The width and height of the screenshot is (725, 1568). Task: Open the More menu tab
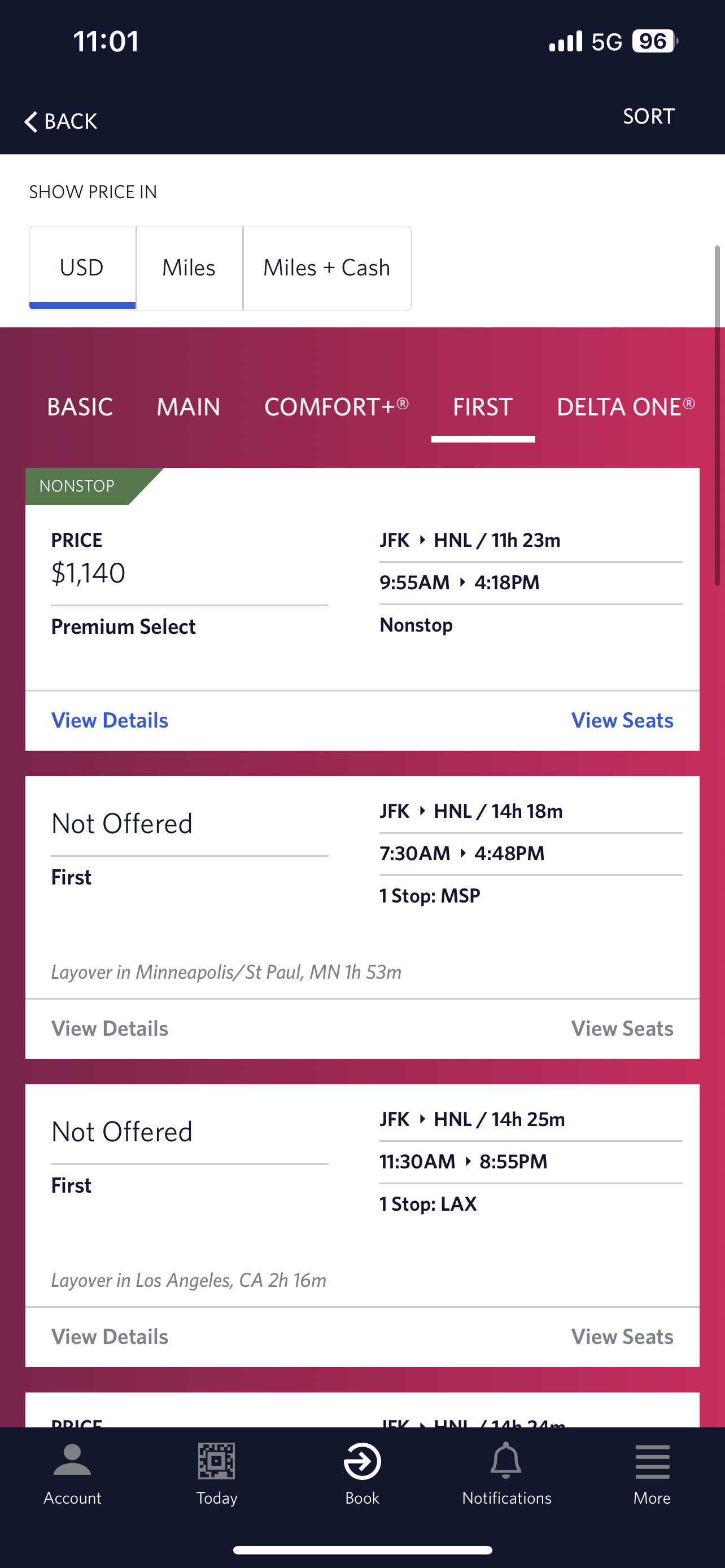[652, 1474]
